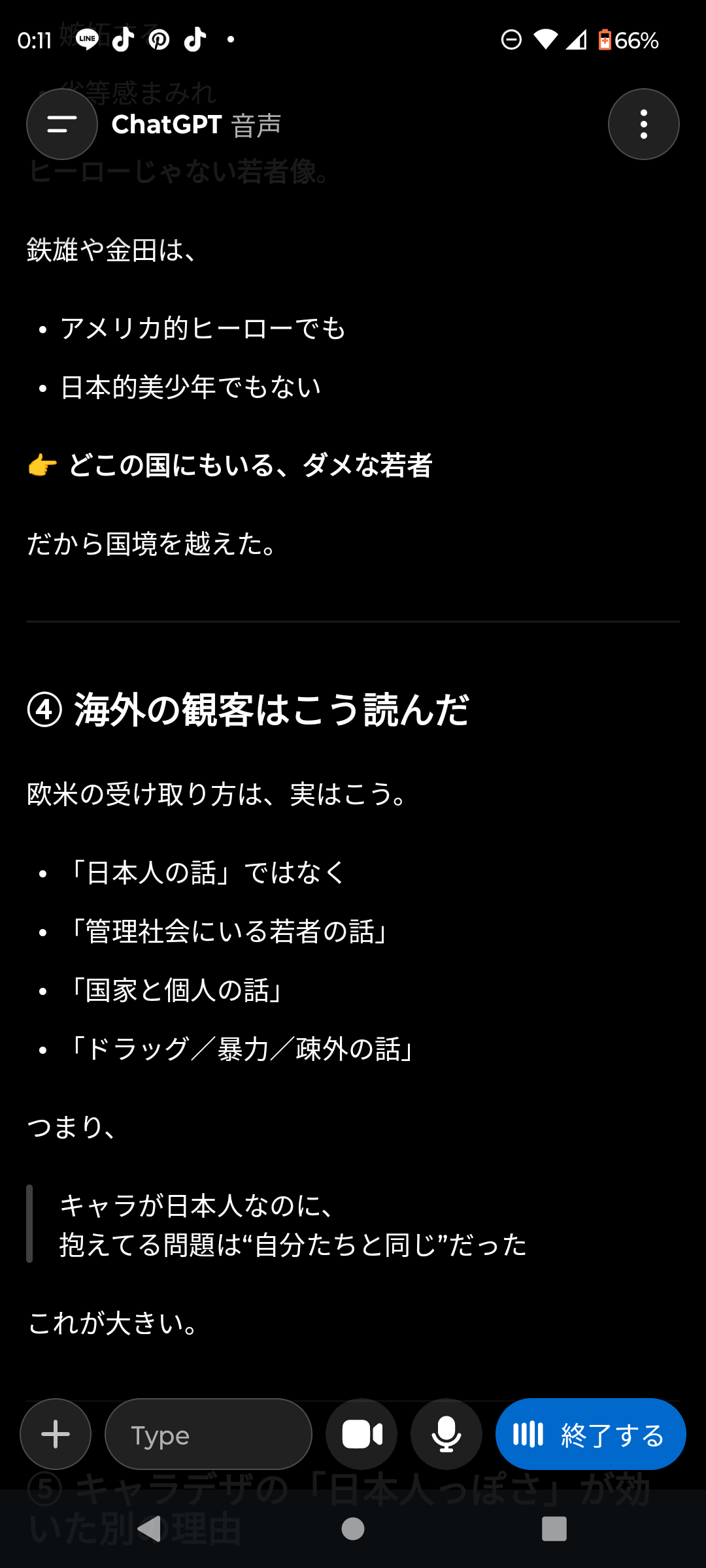Tap the plus attachment button

click(x=56, y=1434)
